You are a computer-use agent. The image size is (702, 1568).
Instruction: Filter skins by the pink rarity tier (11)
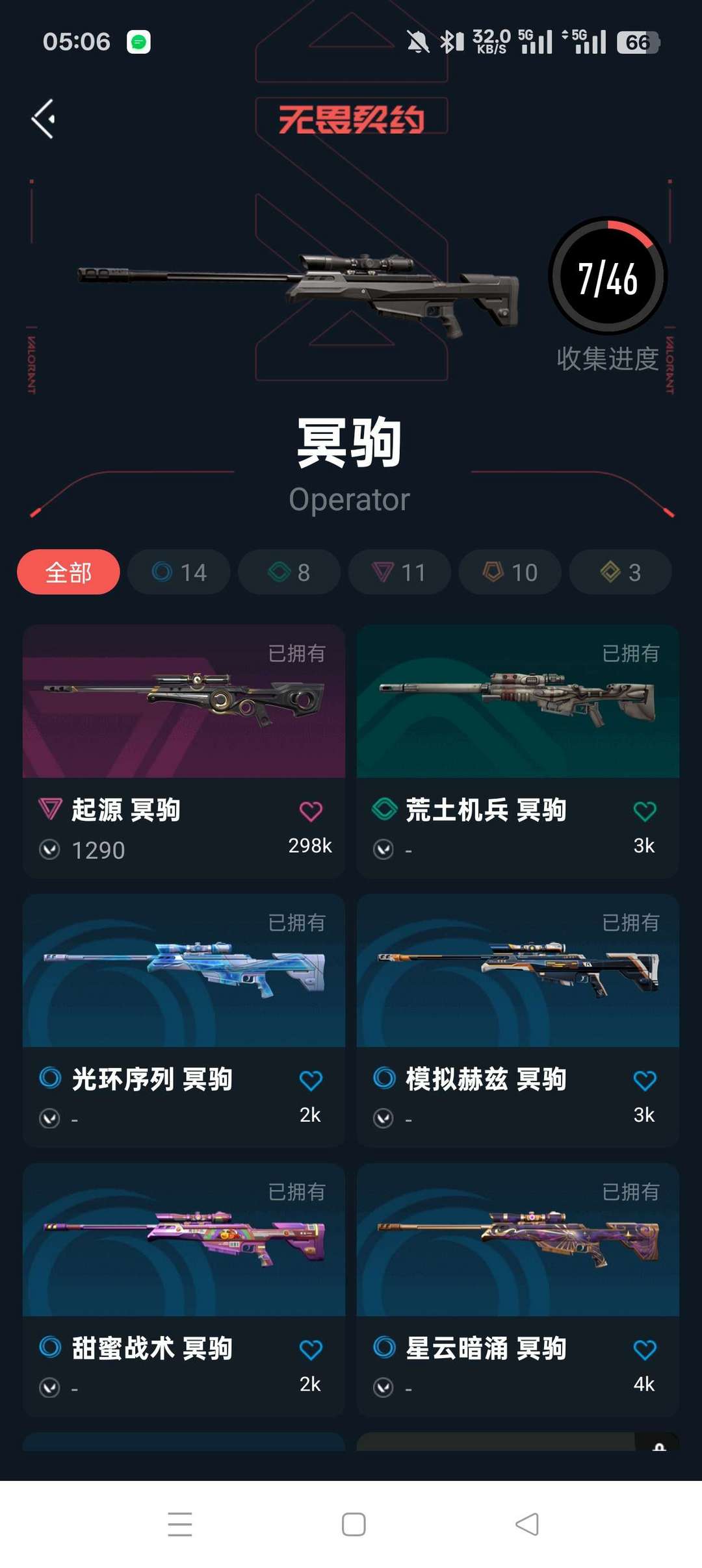click(399, 572)
